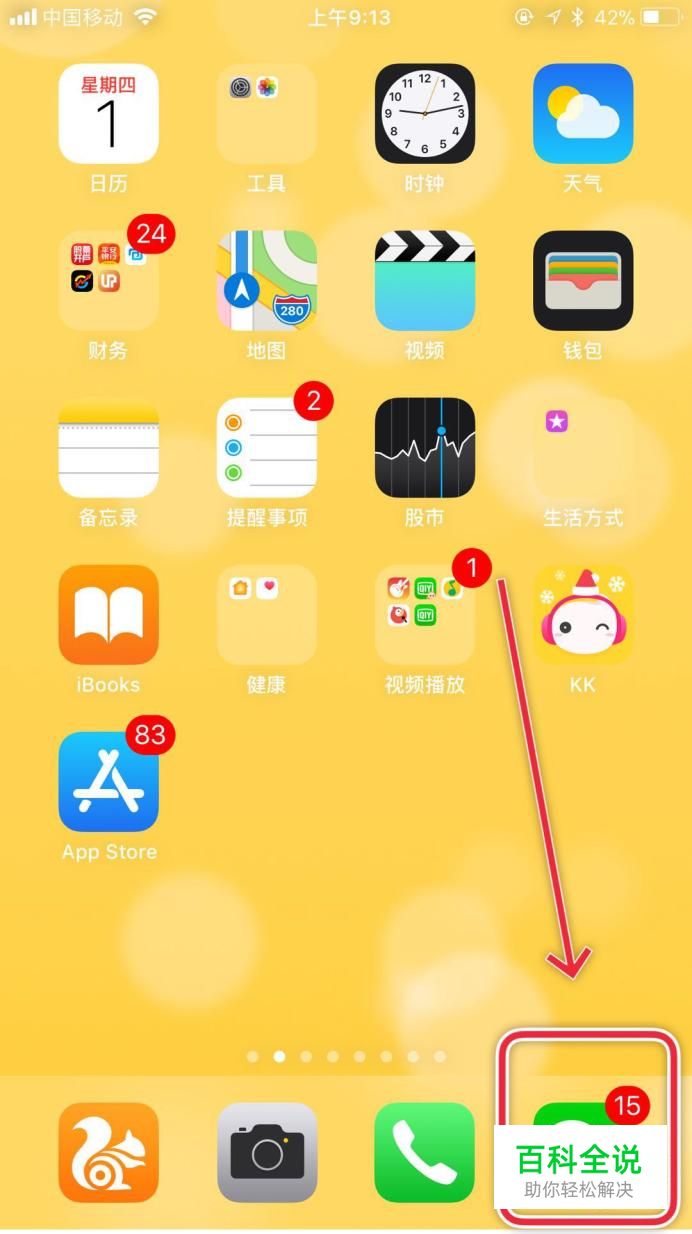Open the 财务 folder
692x1234 pixels.
pyautogui.click(x=108, y=281)
